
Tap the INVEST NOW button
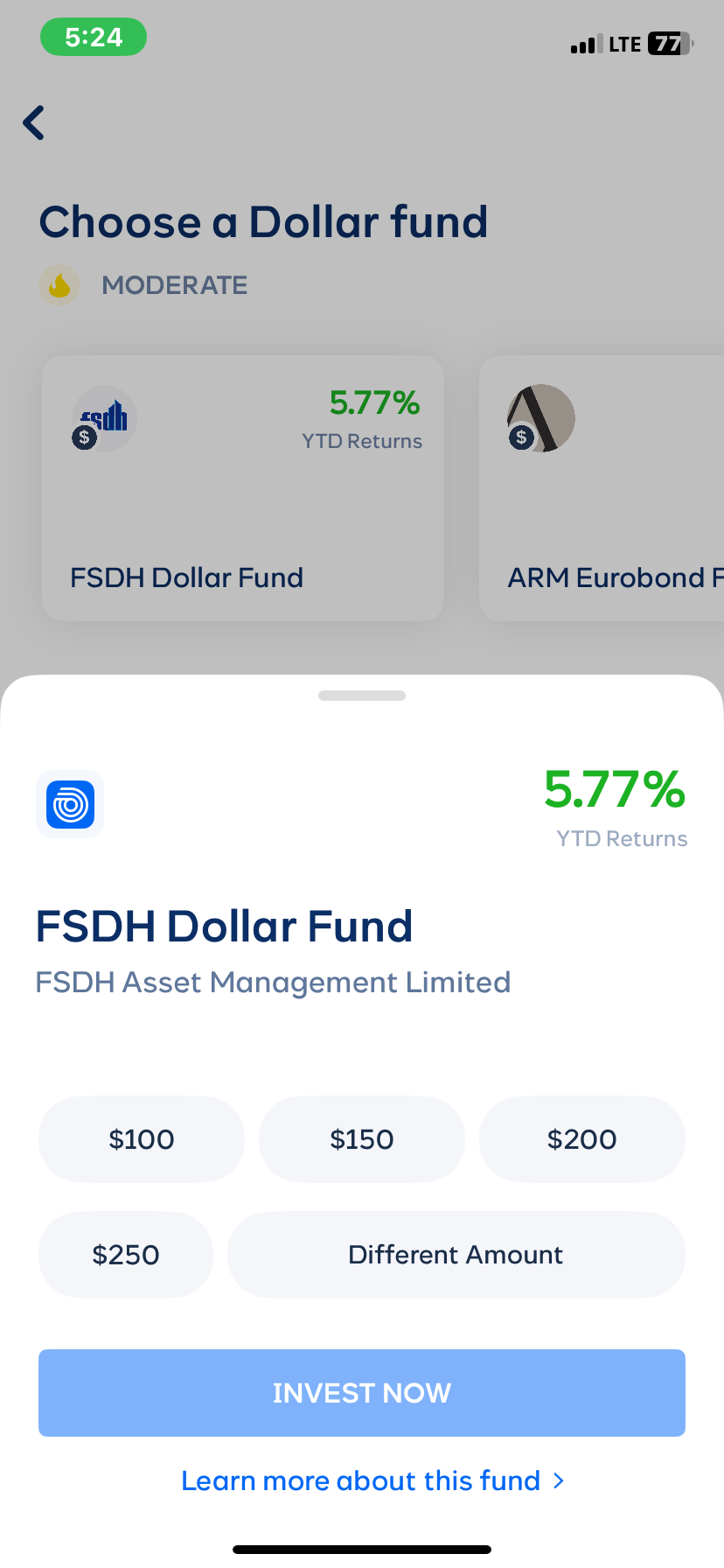point(362,1393)
